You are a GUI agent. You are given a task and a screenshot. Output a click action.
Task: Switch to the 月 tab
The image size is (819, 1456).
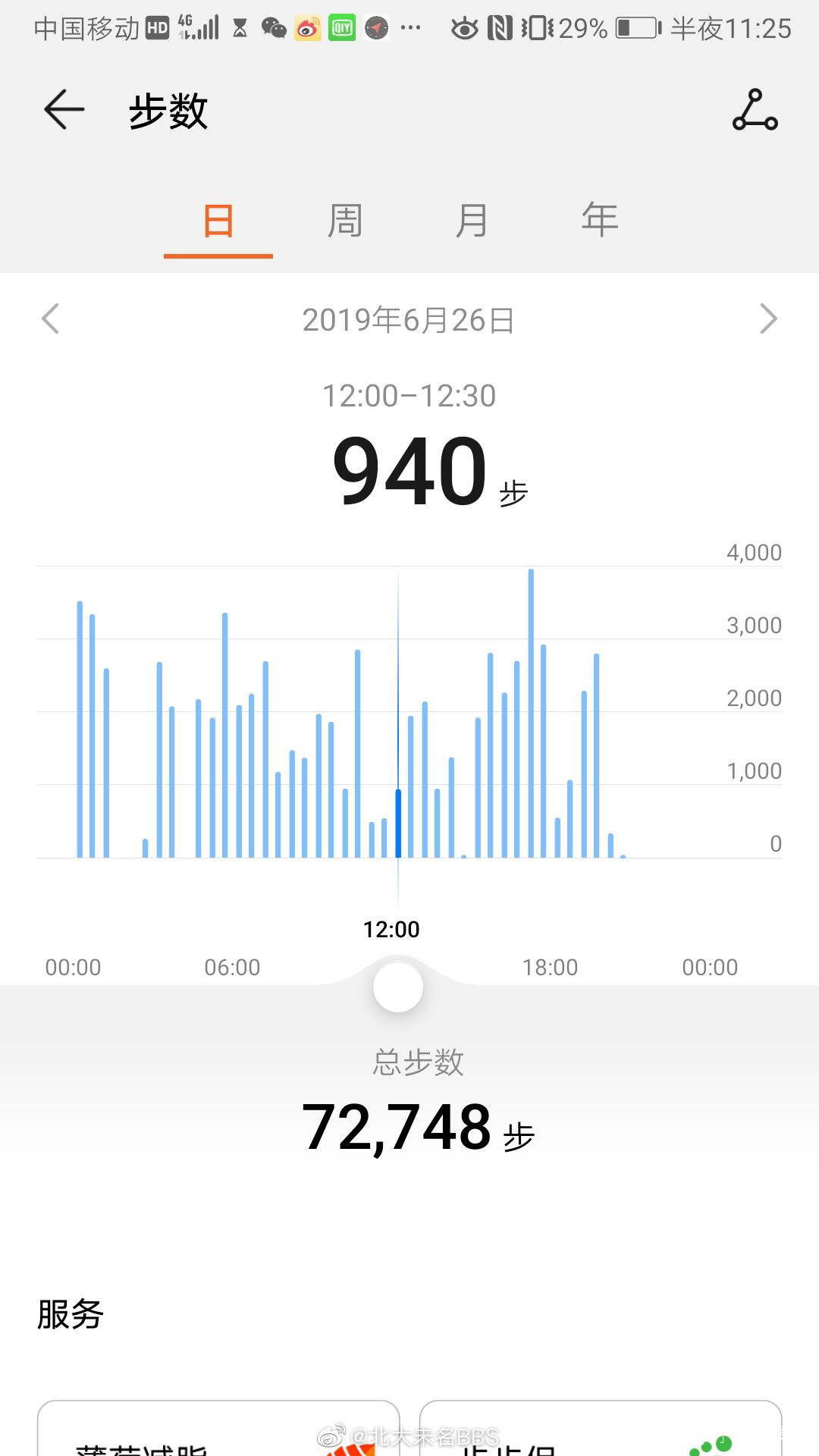click(x=472, y=221)
